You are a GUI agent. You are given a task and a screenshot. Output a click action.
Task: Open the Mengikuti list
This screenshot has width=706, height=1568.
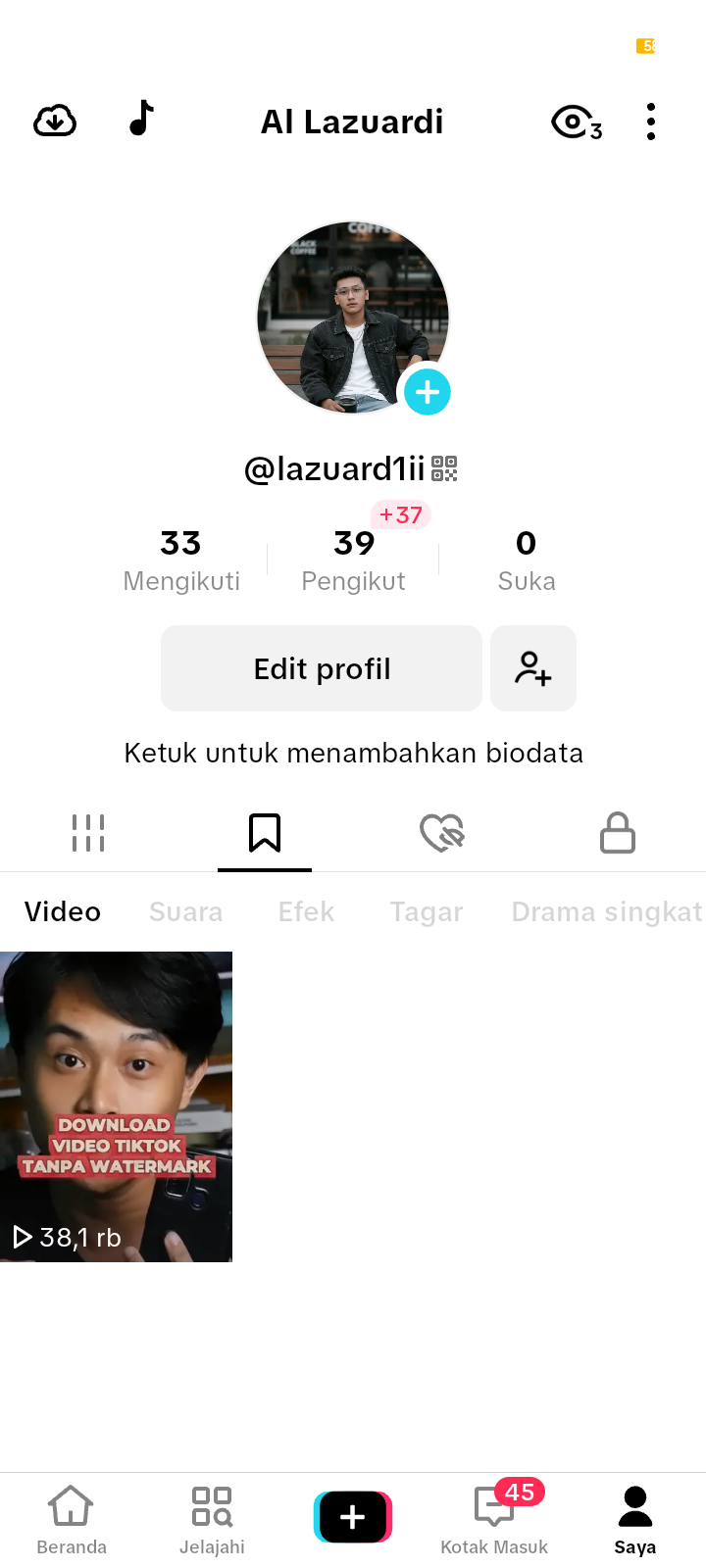click(181, 560)
